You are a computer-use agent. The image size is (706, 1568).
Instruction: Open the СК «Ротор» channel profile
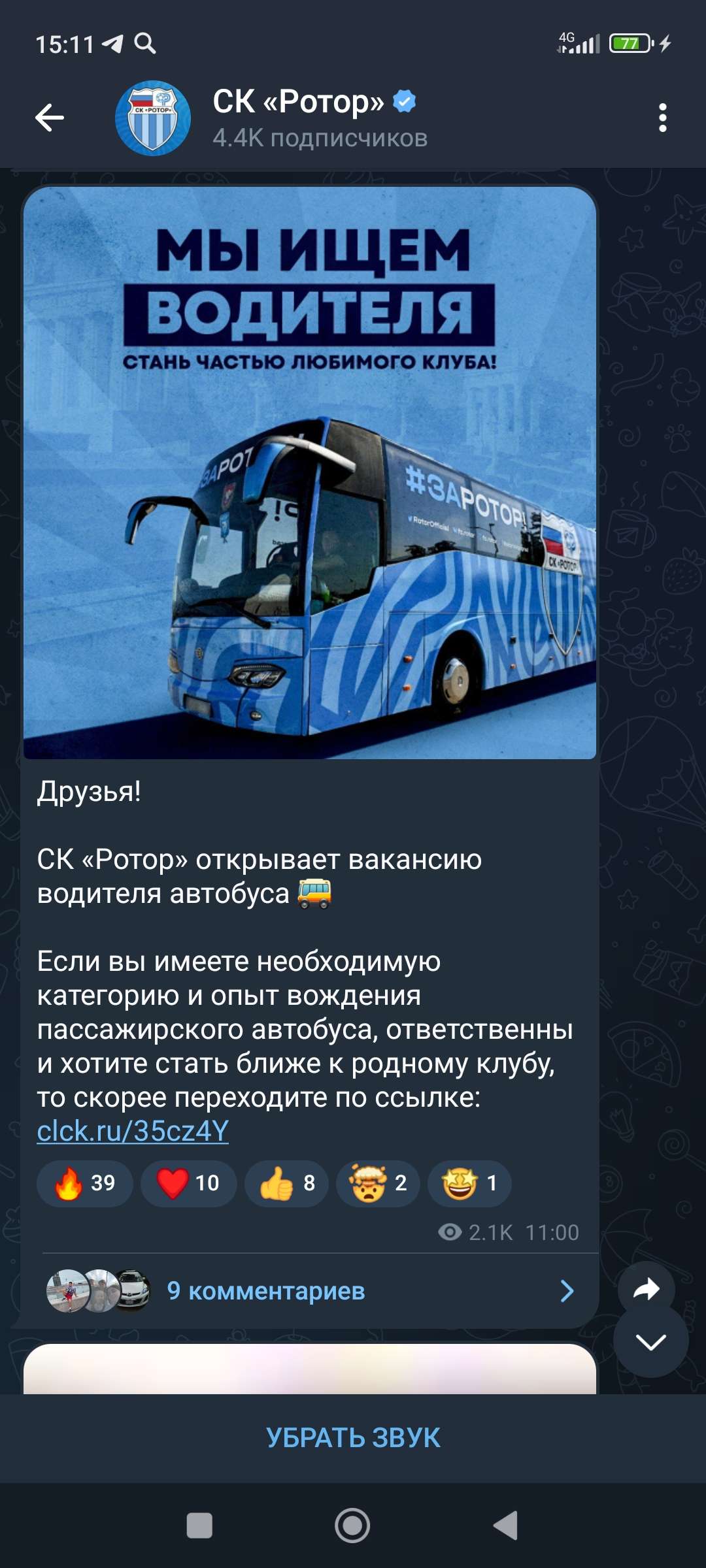pyautogui.click(x=314, y=118)
